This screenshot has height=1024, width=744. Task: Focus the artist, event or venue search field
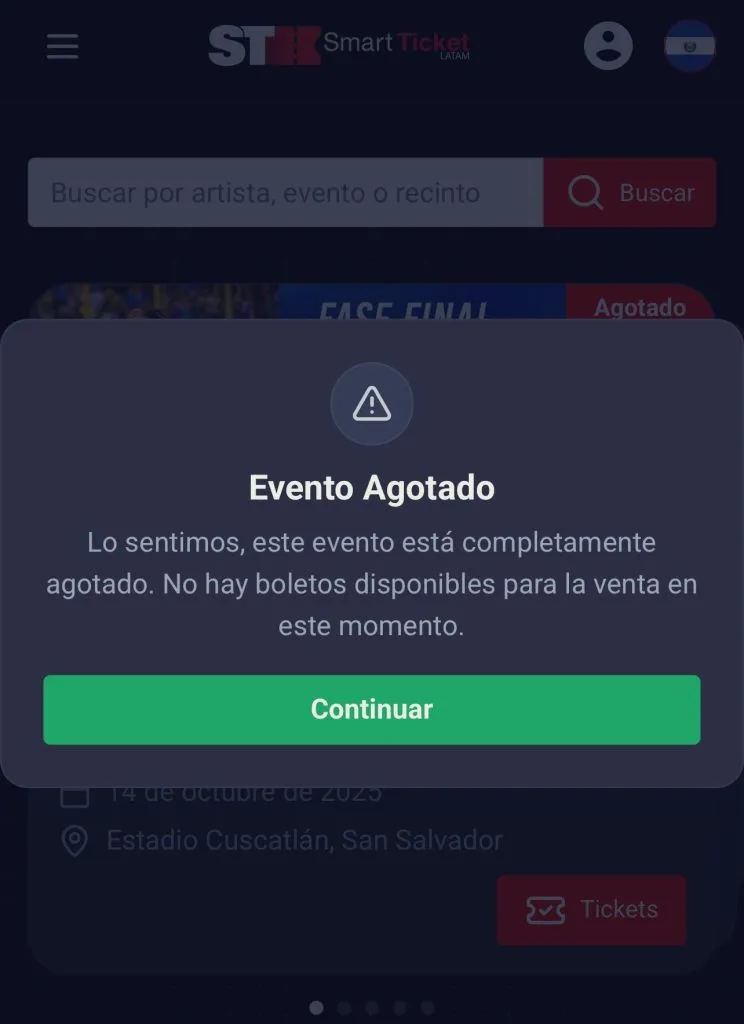pyautogui.click(x=285, y=193)
